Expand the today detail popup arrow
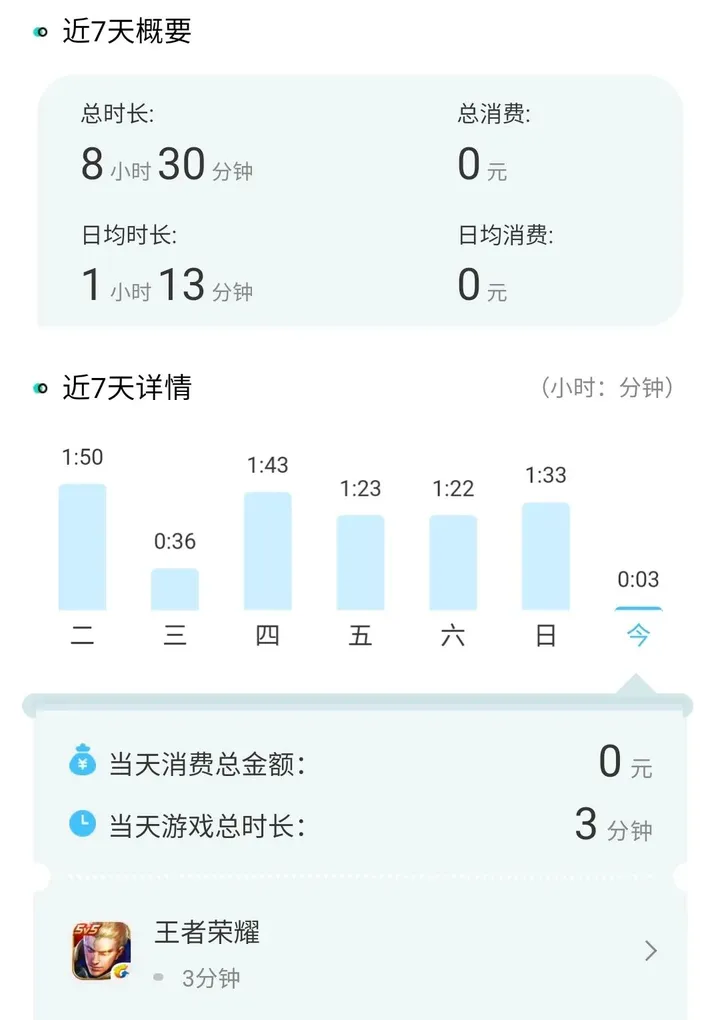This screenshot has width=720, height=1020. (638, 682)
